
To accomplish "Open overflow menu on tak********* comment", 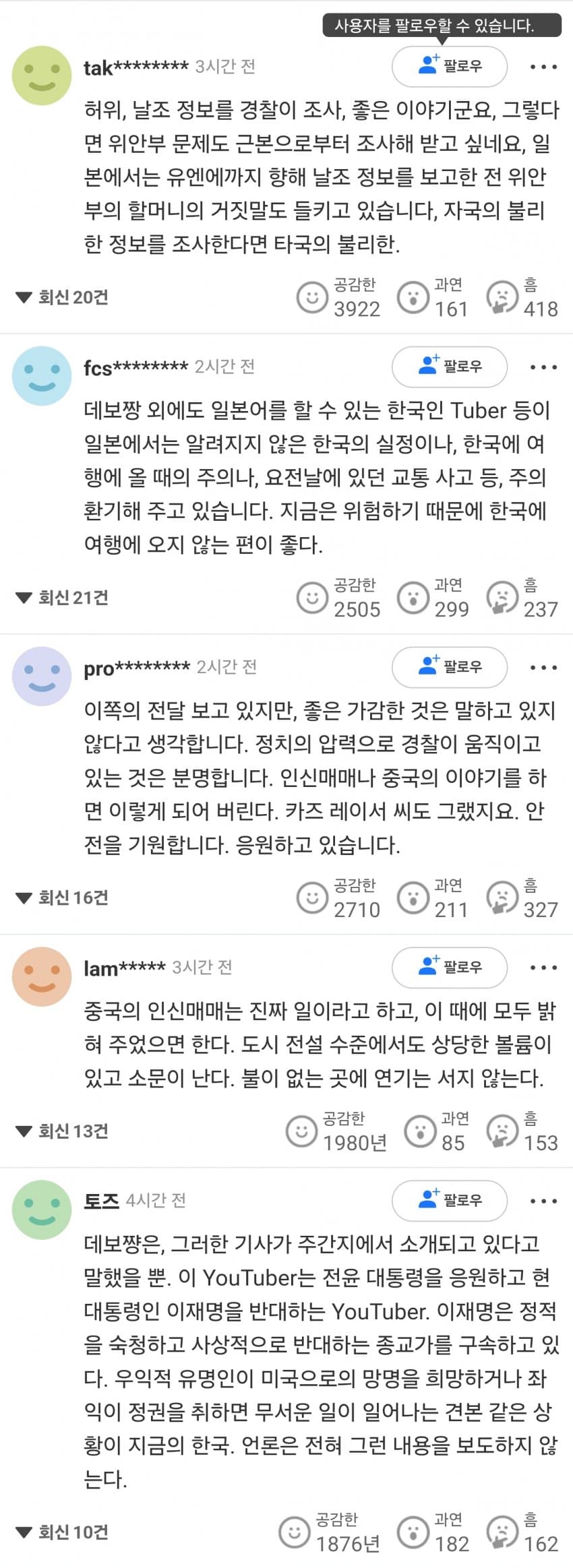I will tap(543, 67).
